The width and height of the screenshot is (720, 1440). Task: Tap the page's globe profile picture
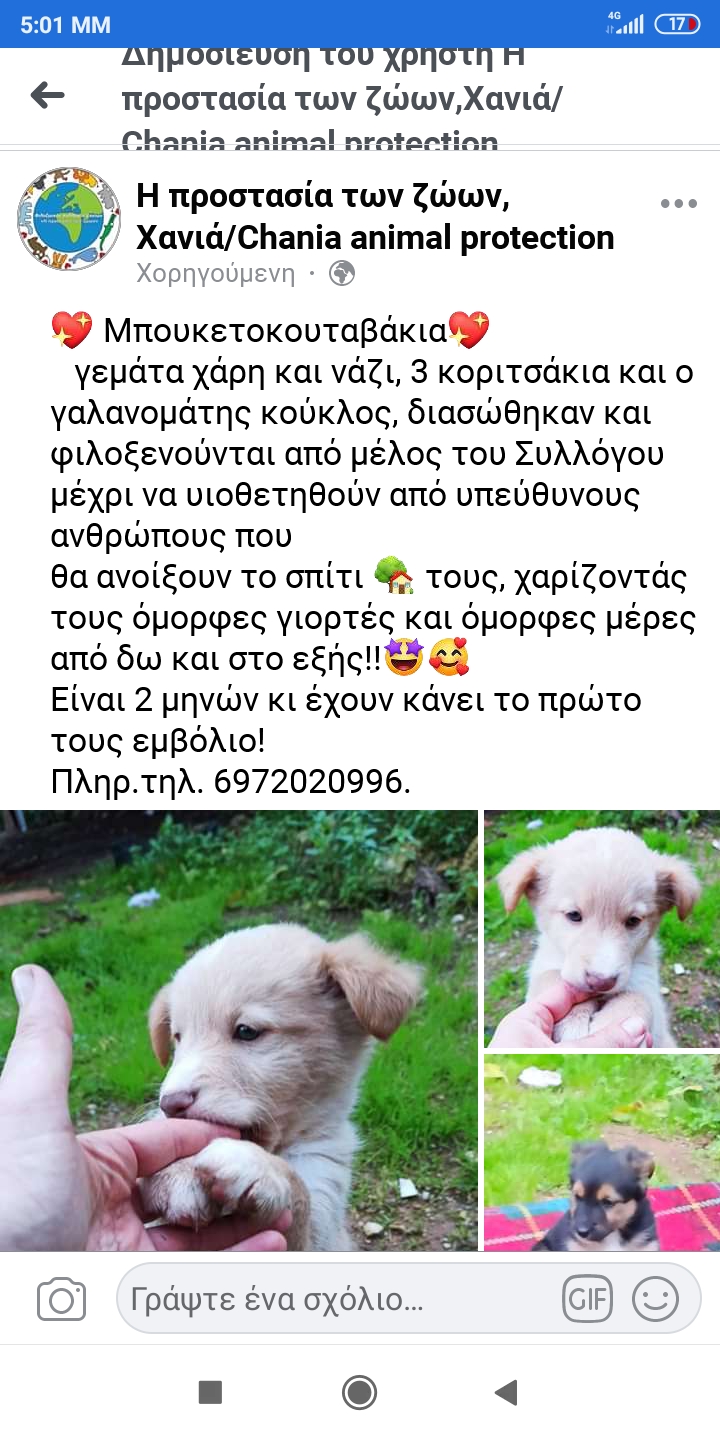coord(69,219)
